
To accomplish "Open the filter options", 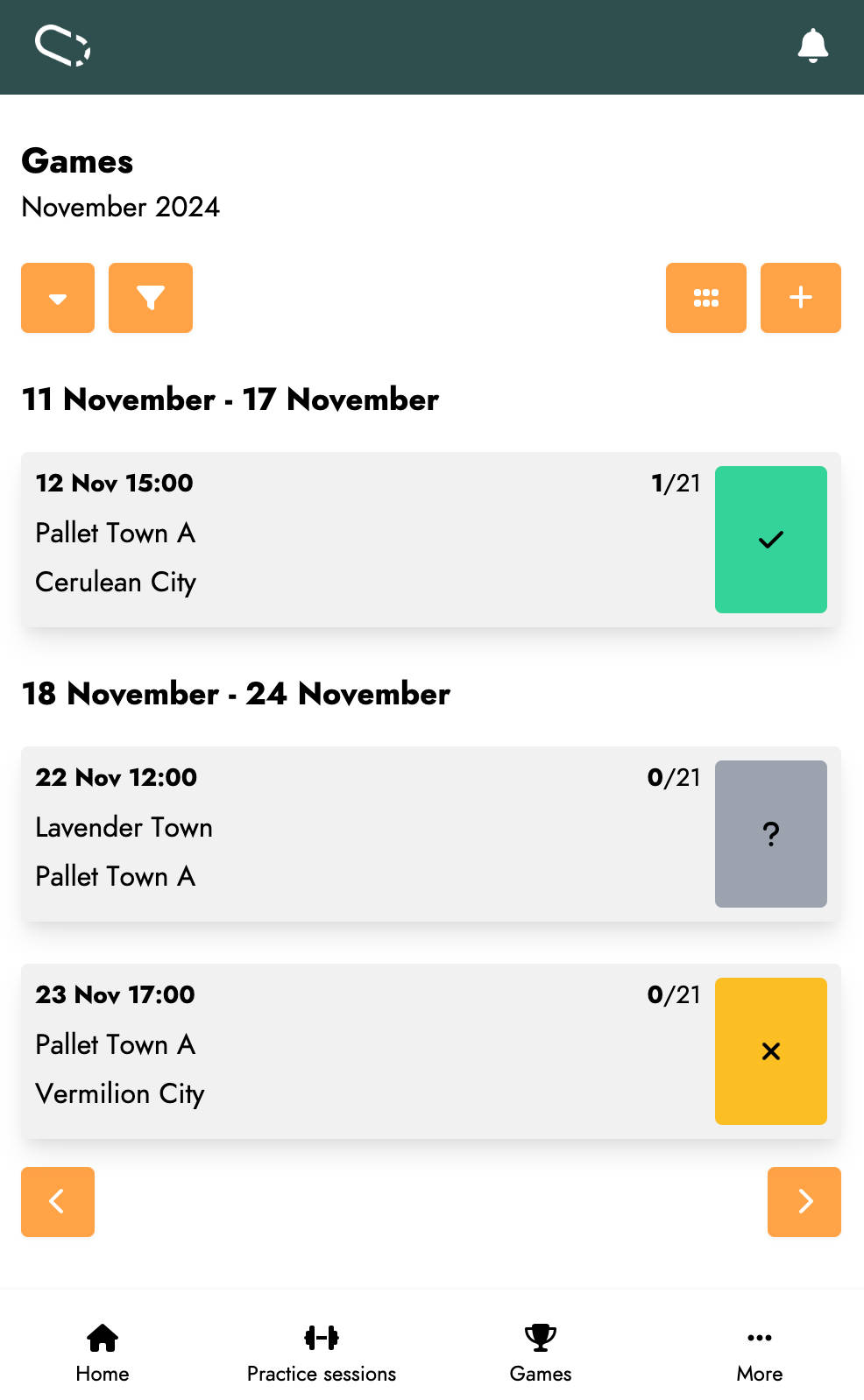I will click(x=151, y=298).
